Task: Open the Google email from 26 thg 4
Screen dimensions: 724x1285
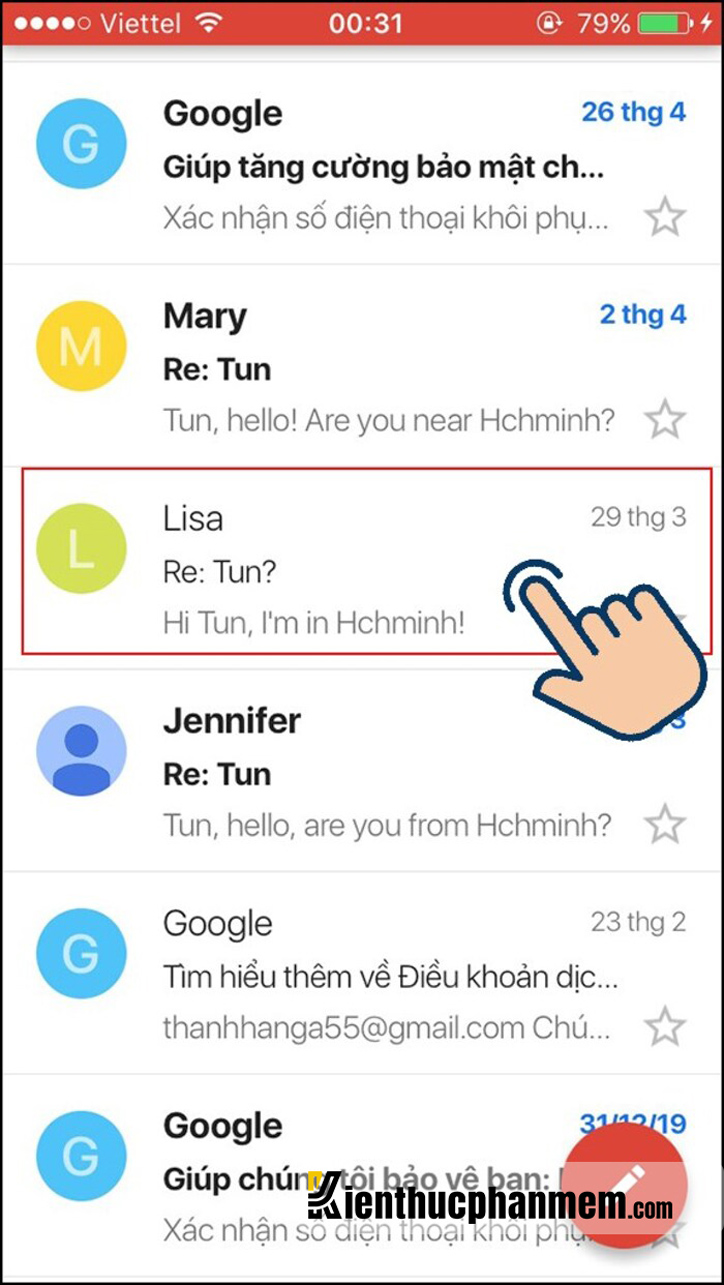Action: 362,164
